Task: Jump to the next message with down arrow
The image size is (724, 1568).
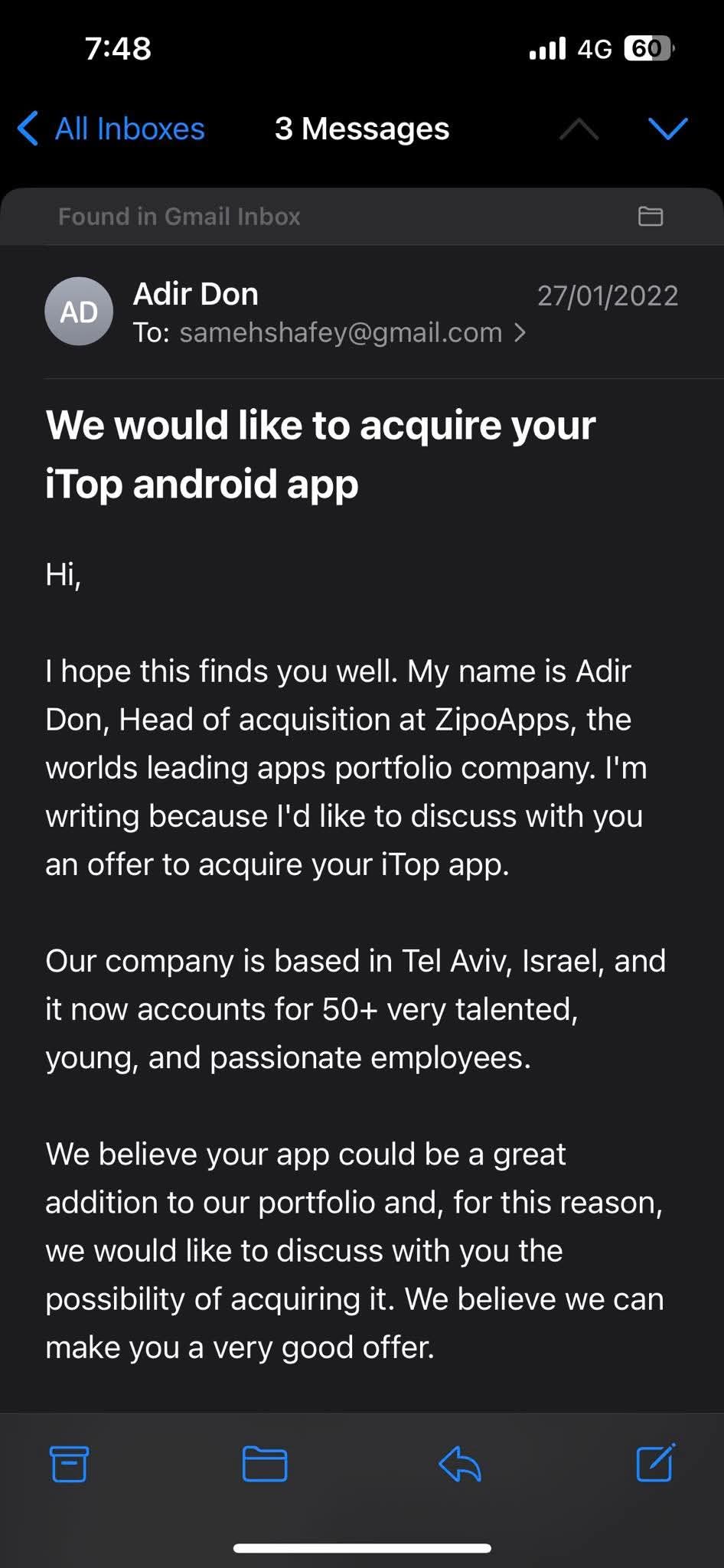Action: [667, 129]
